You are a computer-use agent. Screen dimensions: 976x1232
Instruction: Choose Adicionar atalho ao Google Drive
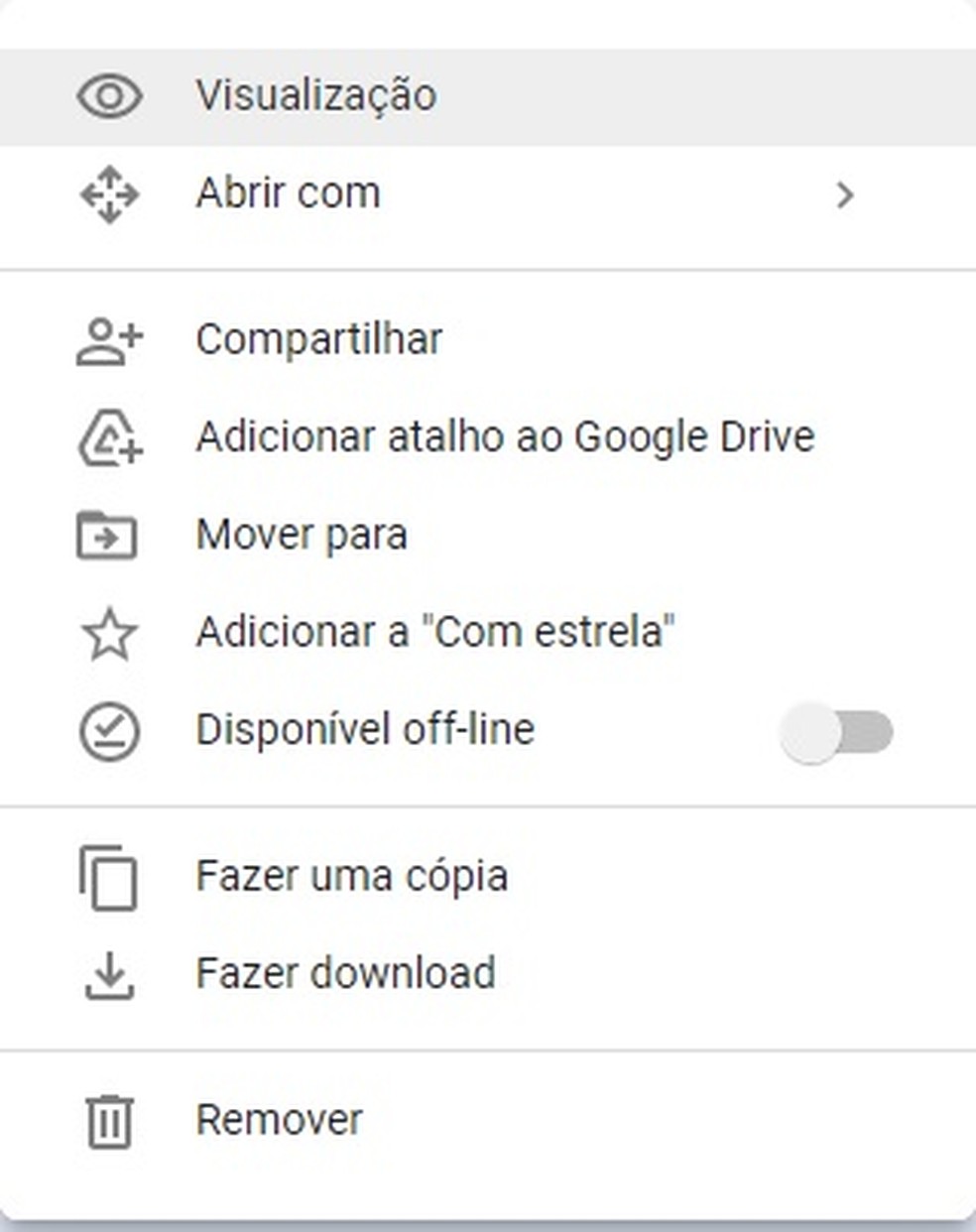click(x=506, y=436)
